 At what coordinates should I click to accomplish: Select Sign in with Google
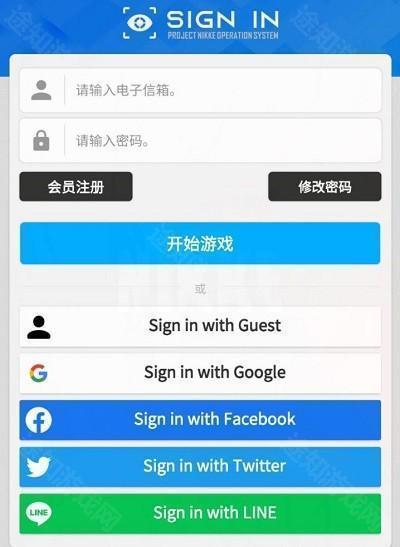[x=200, y=373]
